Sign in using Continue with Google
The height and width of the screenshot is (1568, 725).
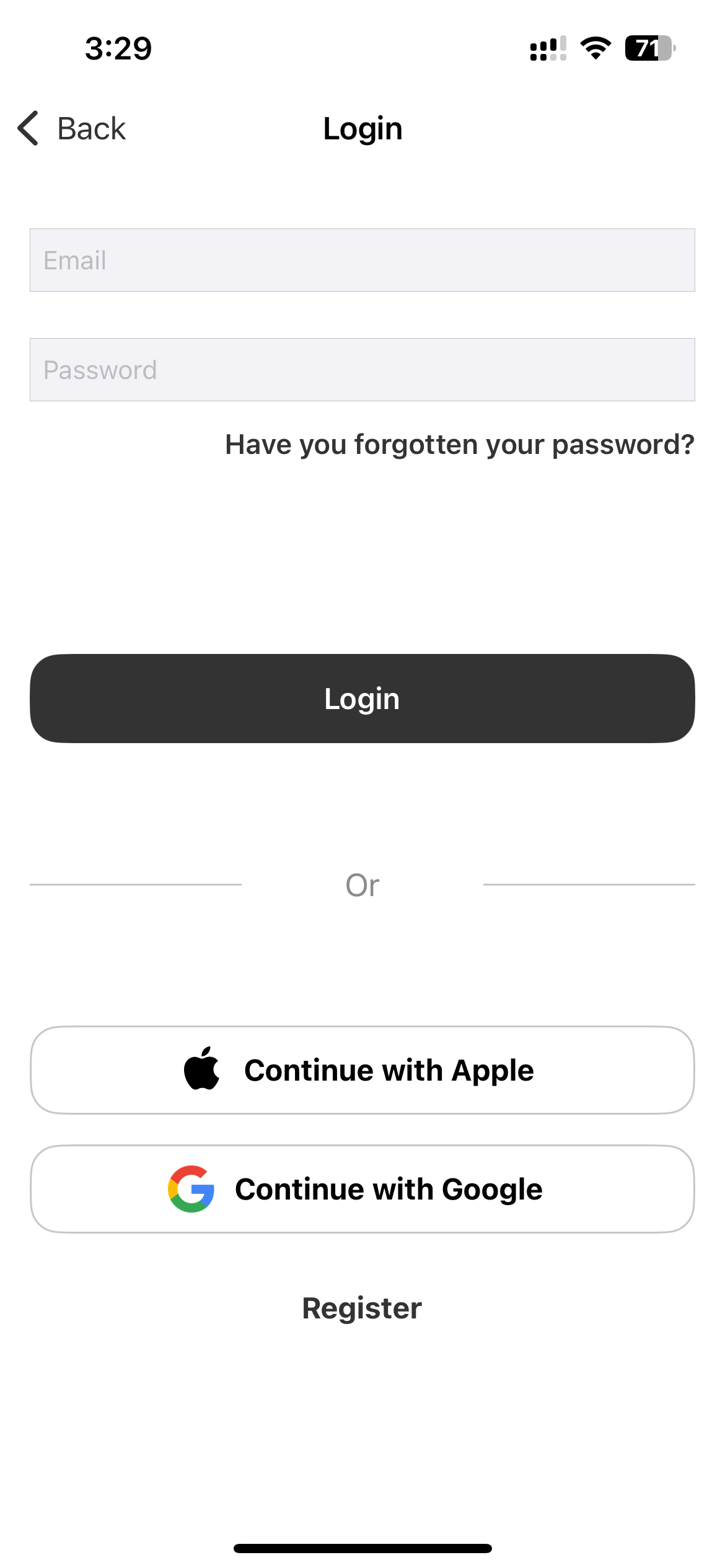tap(362, 1189)
